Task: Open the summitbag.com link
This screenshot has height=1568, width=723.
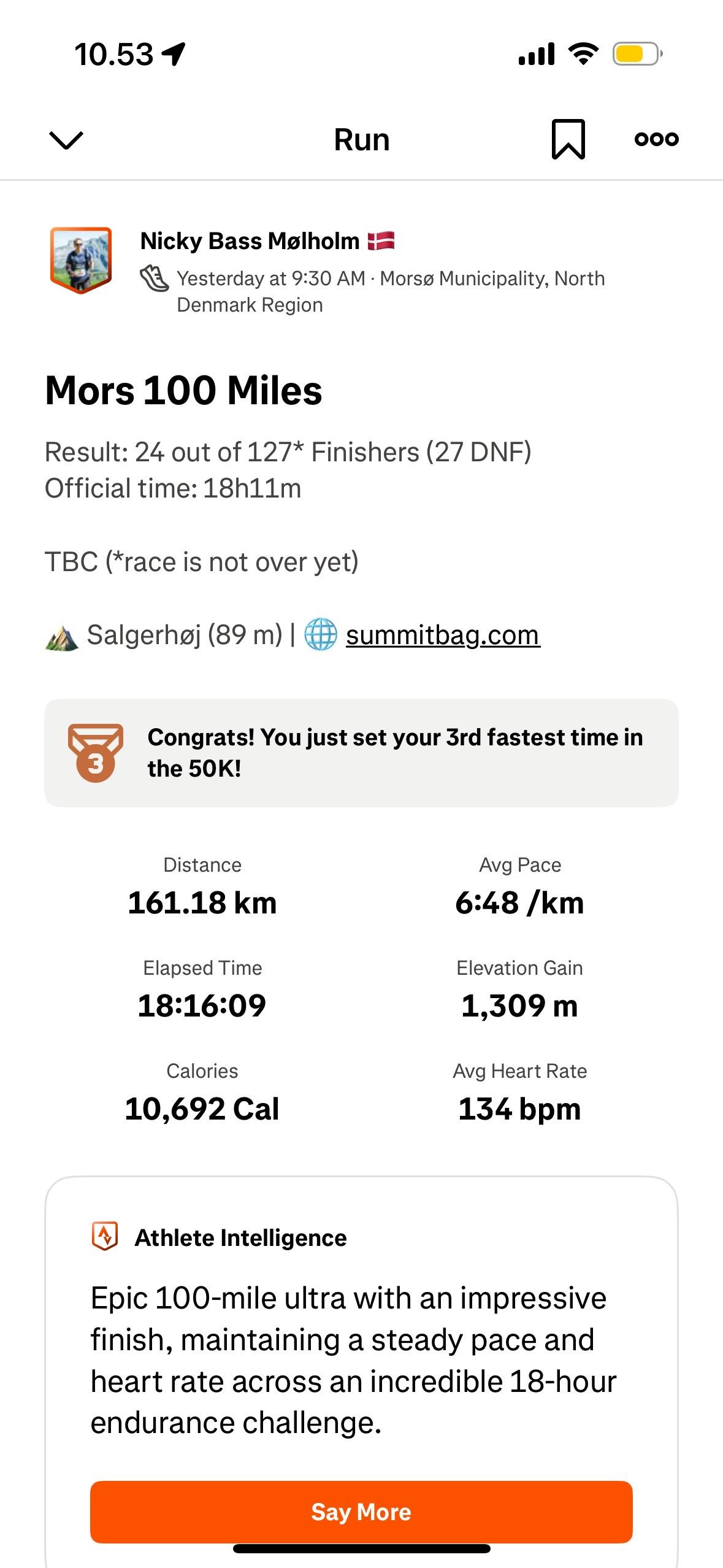Action: [x=443, y=635]
